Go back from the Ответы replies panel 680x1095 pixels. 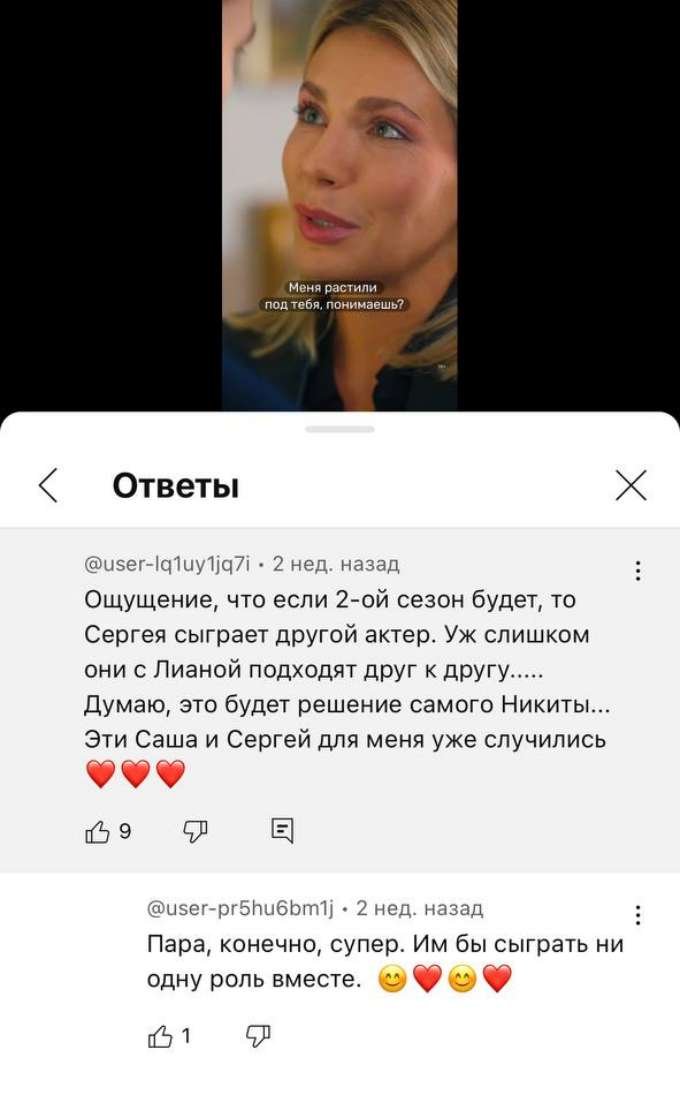pos(48,486)
